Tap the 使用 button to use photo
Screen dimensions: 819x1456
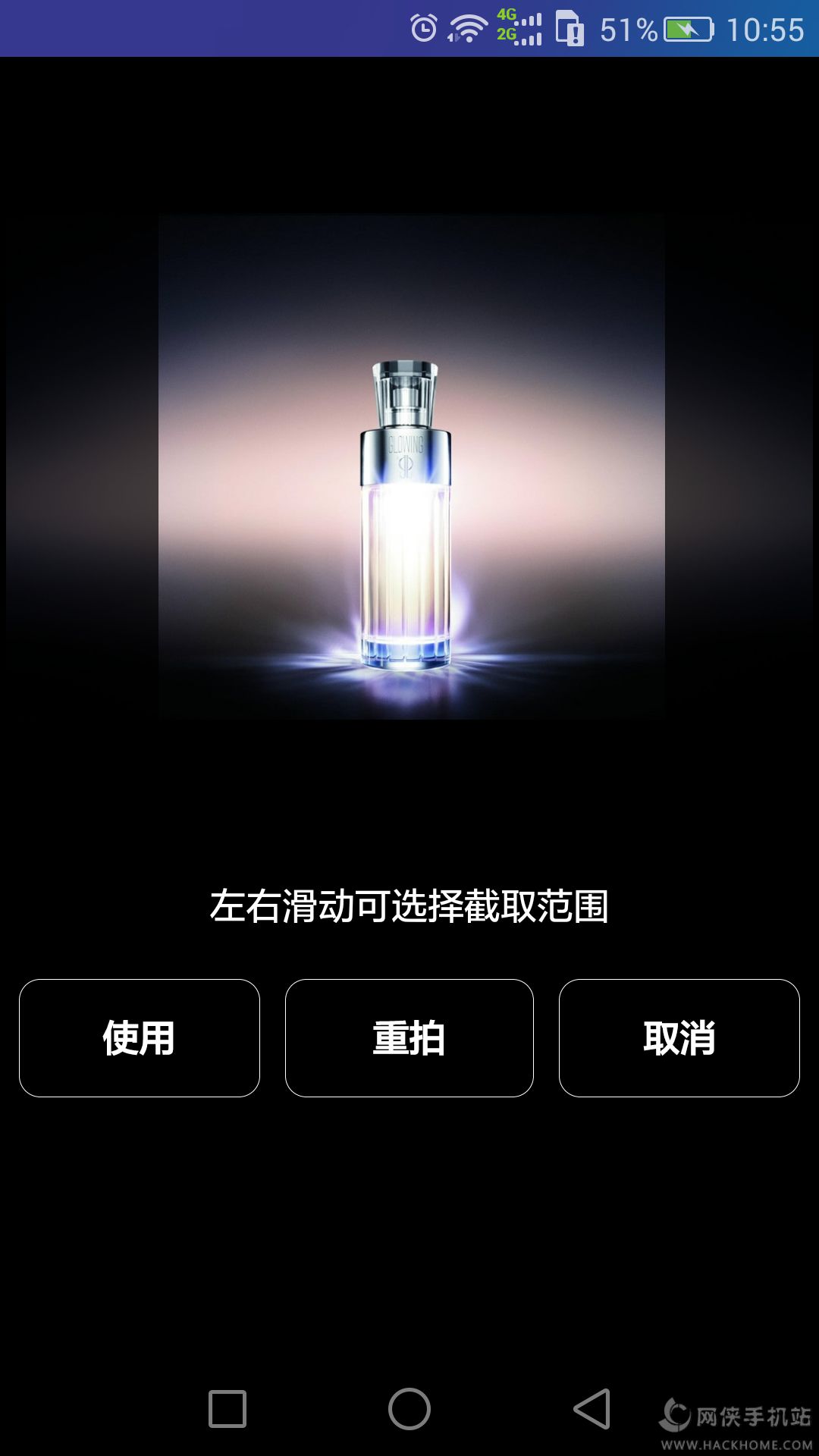(140, 1037)
